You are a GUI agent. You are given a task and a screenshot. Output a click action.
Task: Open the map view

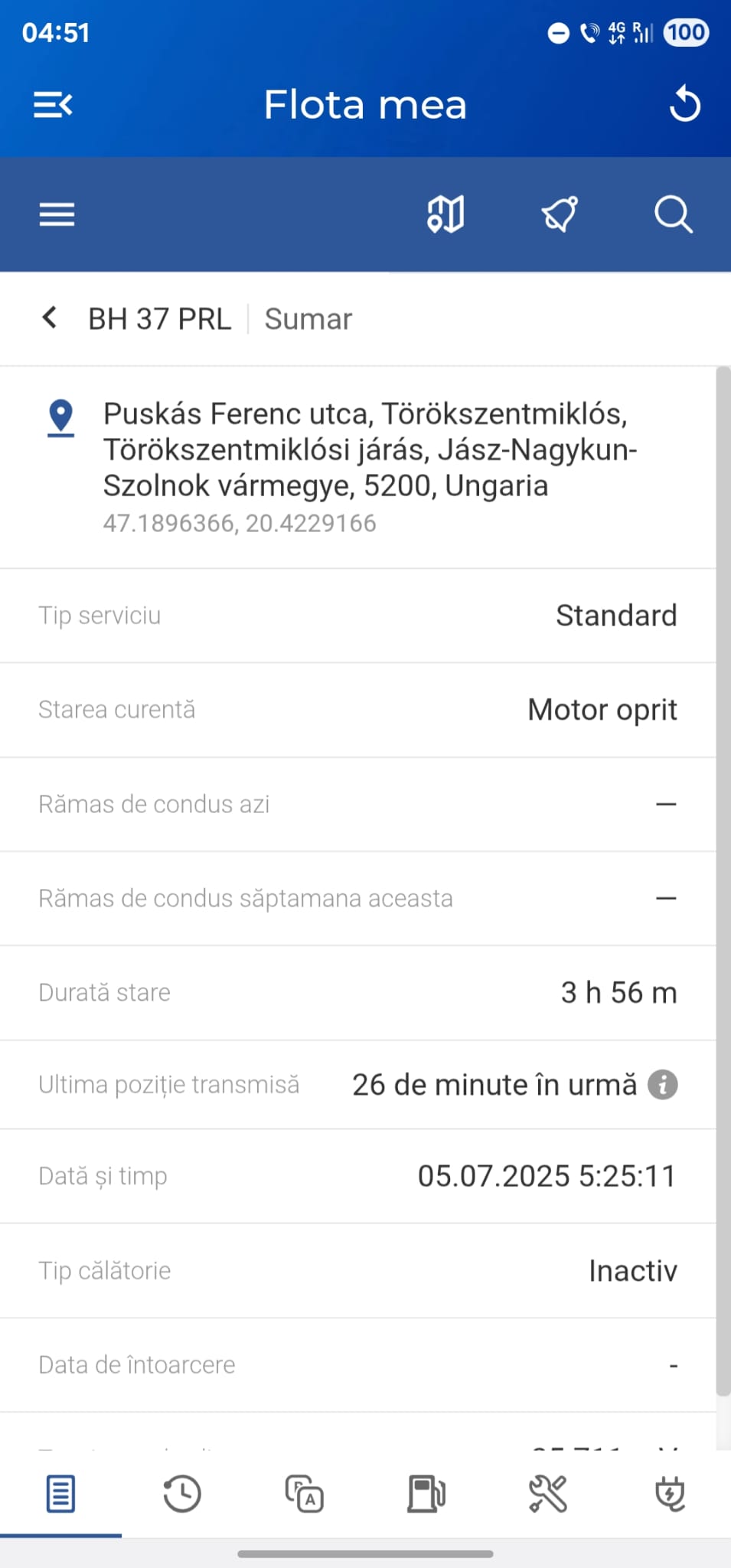445,214
